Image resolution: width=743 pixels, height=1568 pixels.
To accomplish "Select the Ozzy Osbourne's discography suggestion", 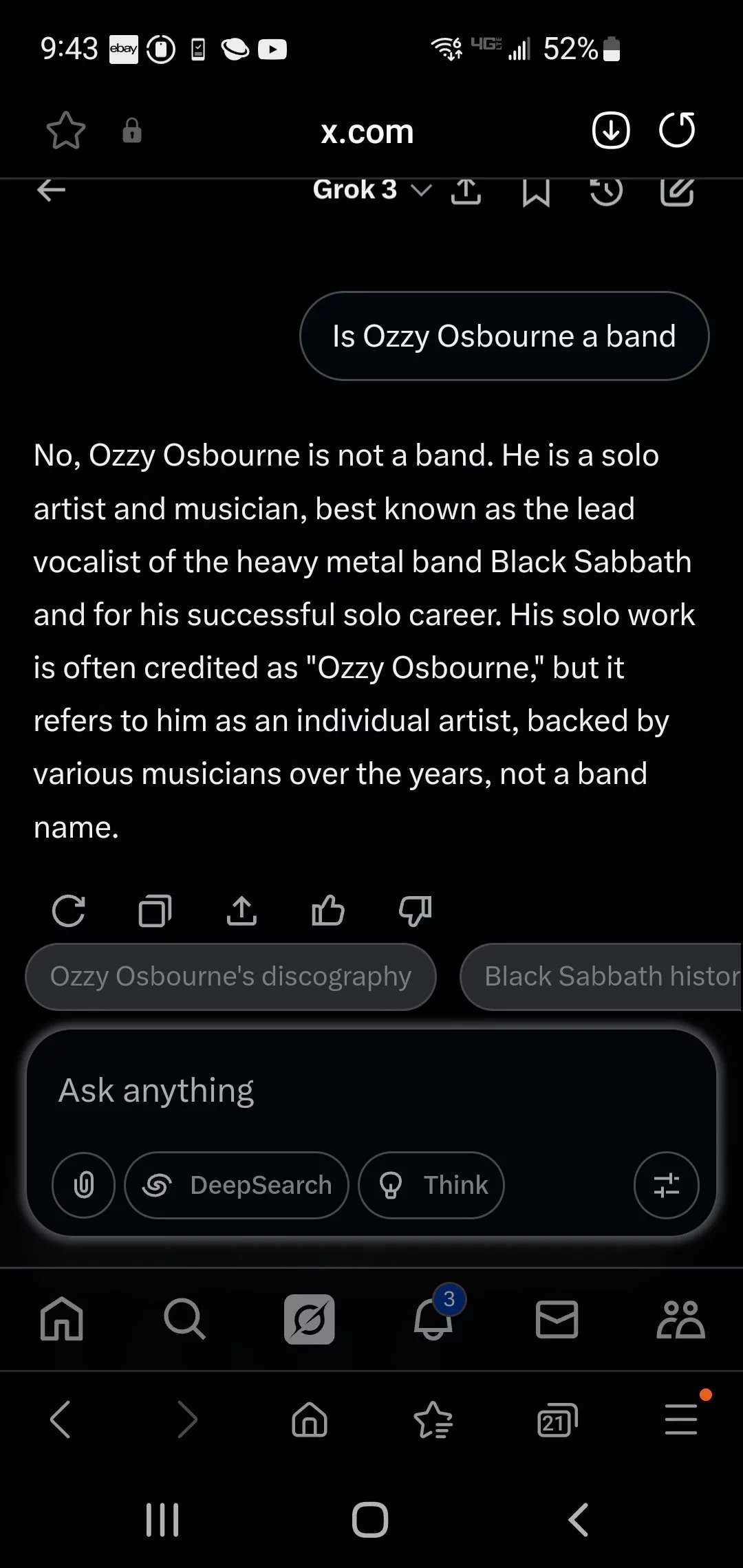I will click(230, 977).
